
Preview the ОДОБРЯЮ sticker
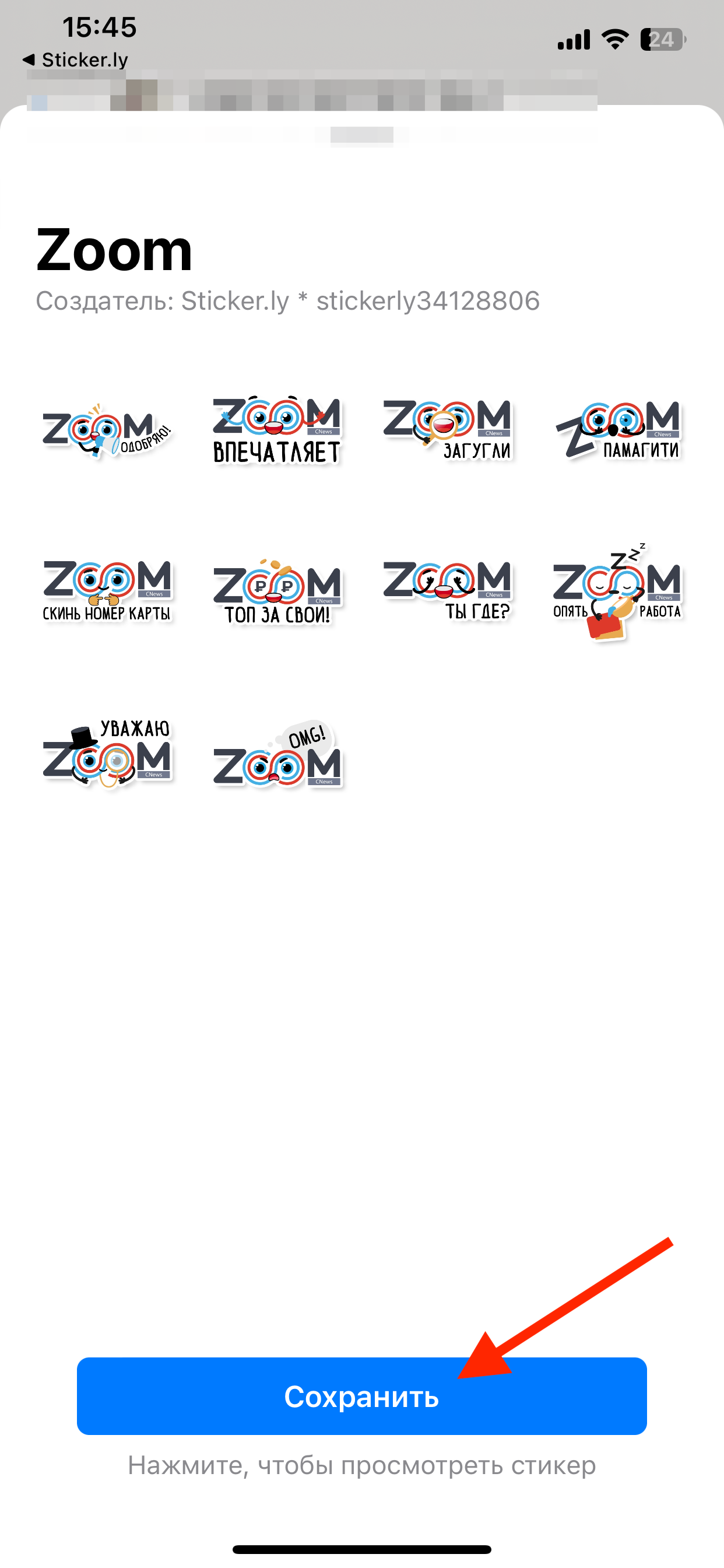click(x=107, y=431)
